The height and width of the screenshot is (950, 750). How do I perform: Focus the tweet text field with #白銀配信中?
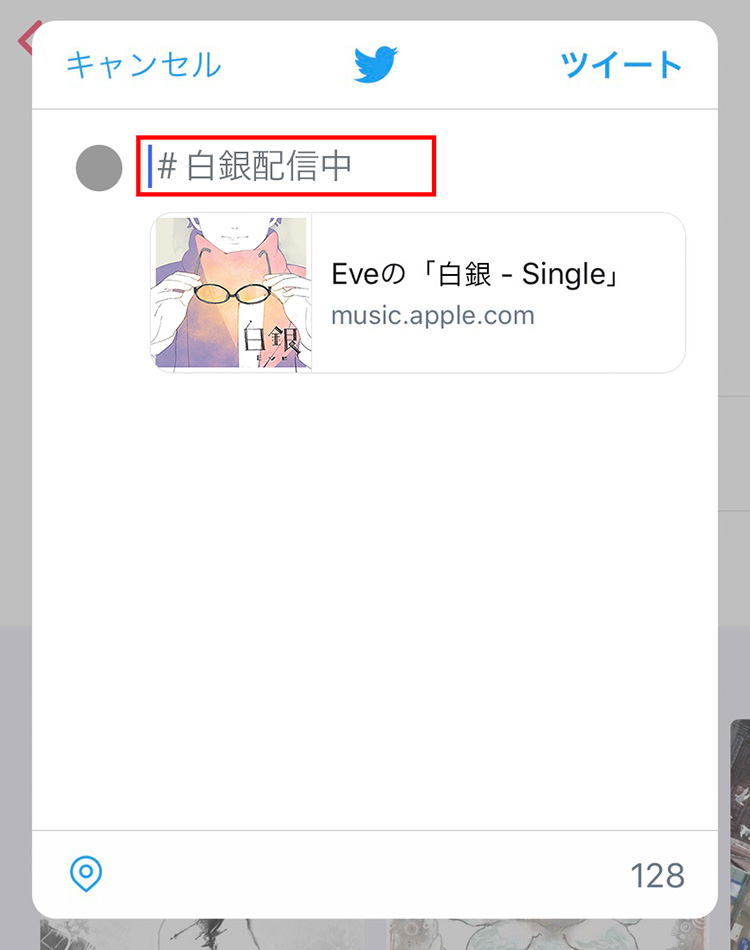(285, 166)
